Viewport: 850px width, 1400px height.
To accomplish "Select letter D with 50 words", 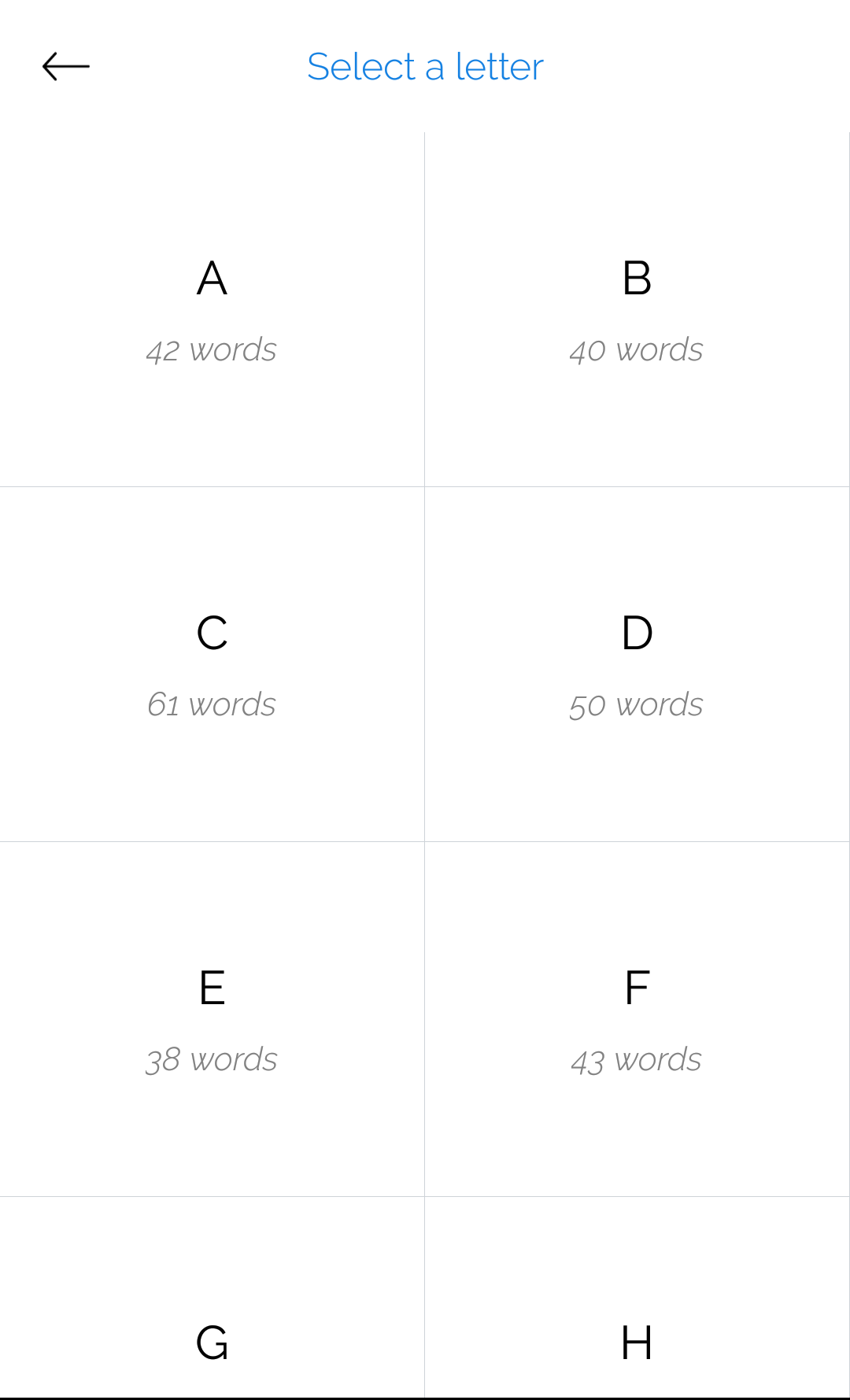I will tap(636, 665).
